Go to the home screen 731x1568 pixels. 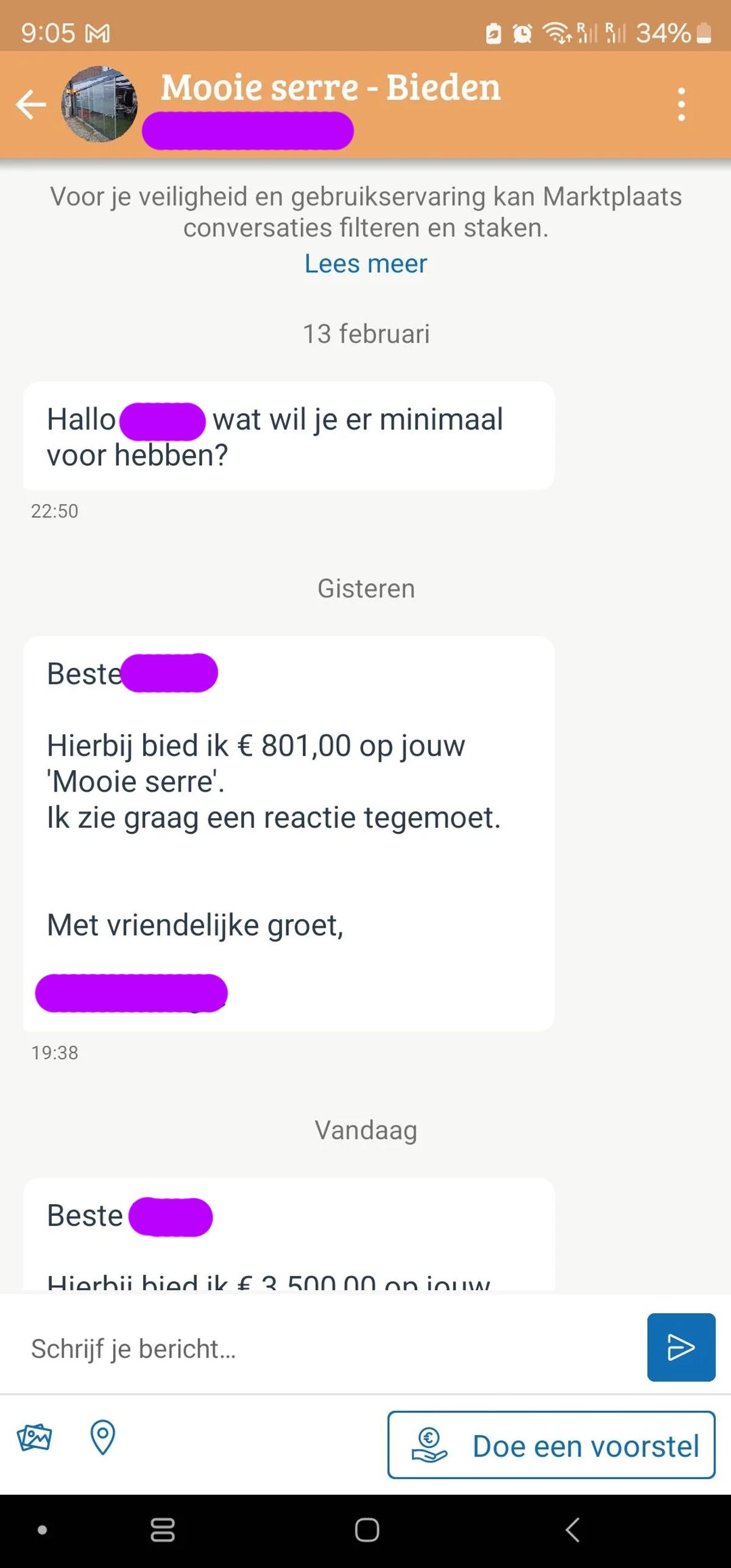[367, 1530]
